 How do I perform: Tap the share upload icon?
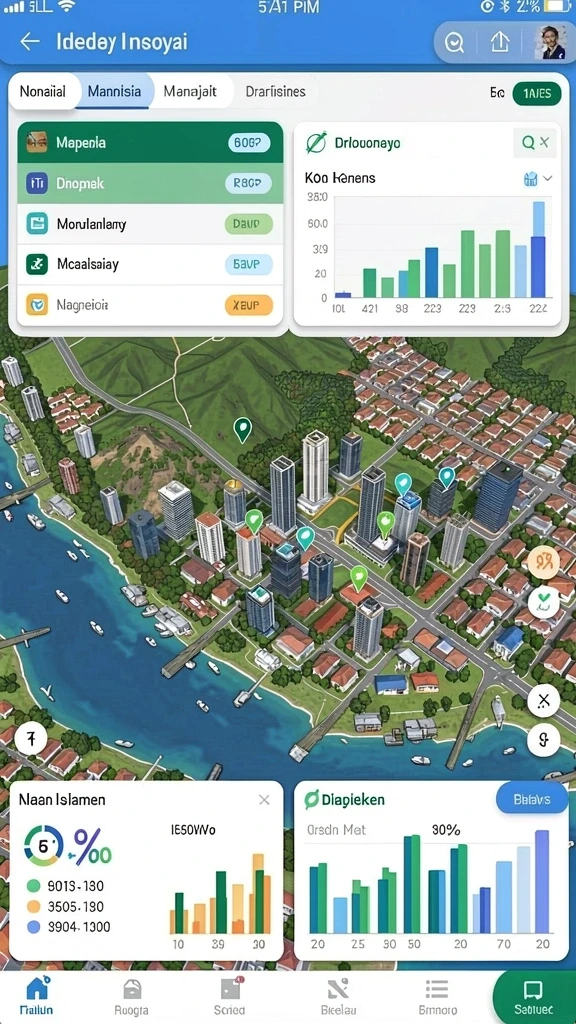tap(500, 42)
